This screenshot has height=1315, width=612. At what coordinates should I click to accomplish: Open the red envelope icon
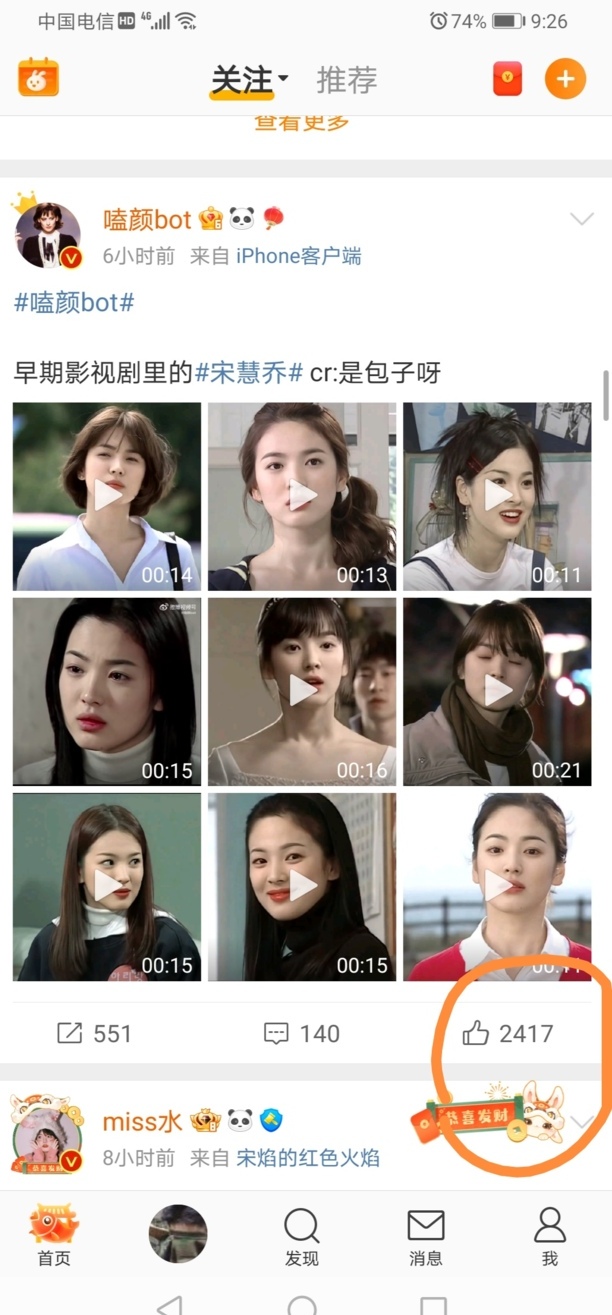[508, 78]
